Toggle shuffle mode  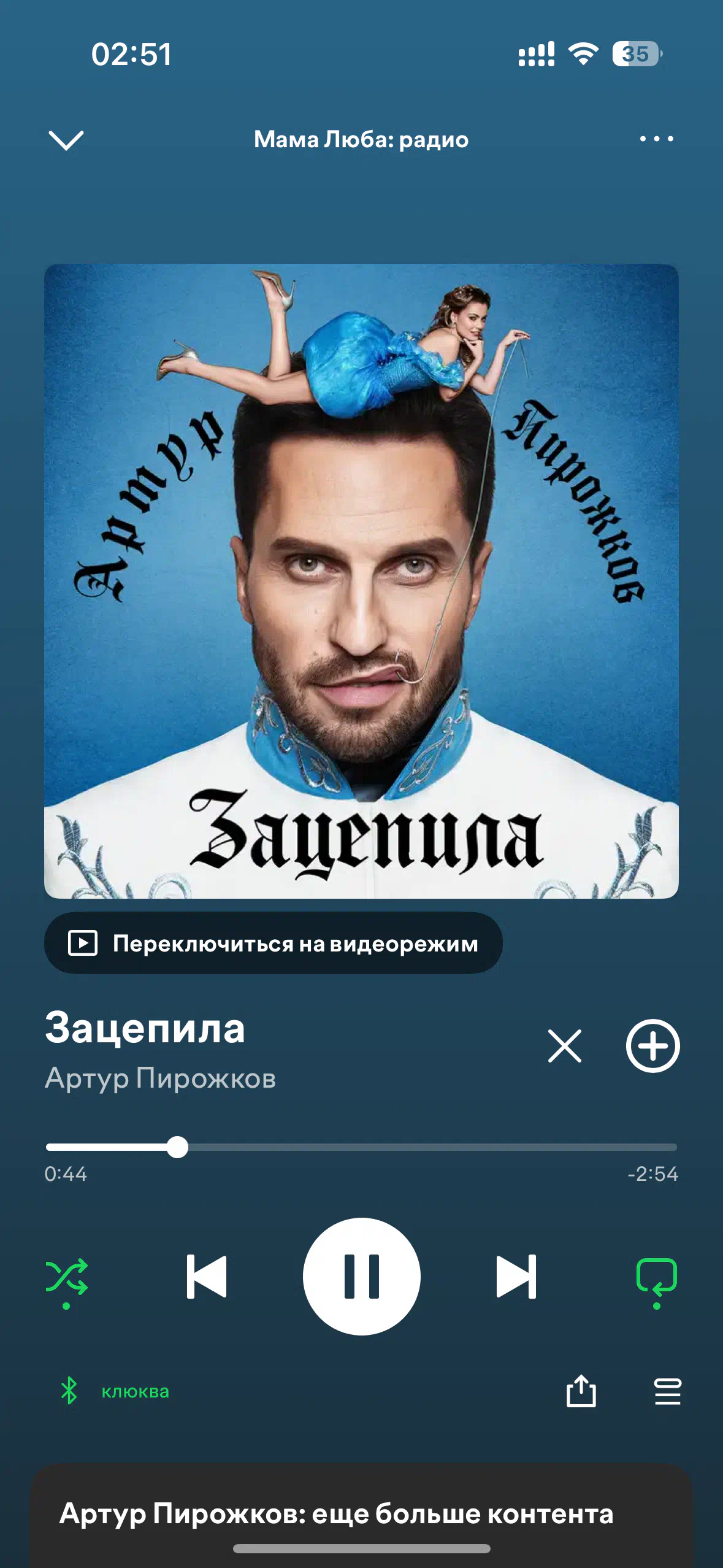tap(67, 1277)
